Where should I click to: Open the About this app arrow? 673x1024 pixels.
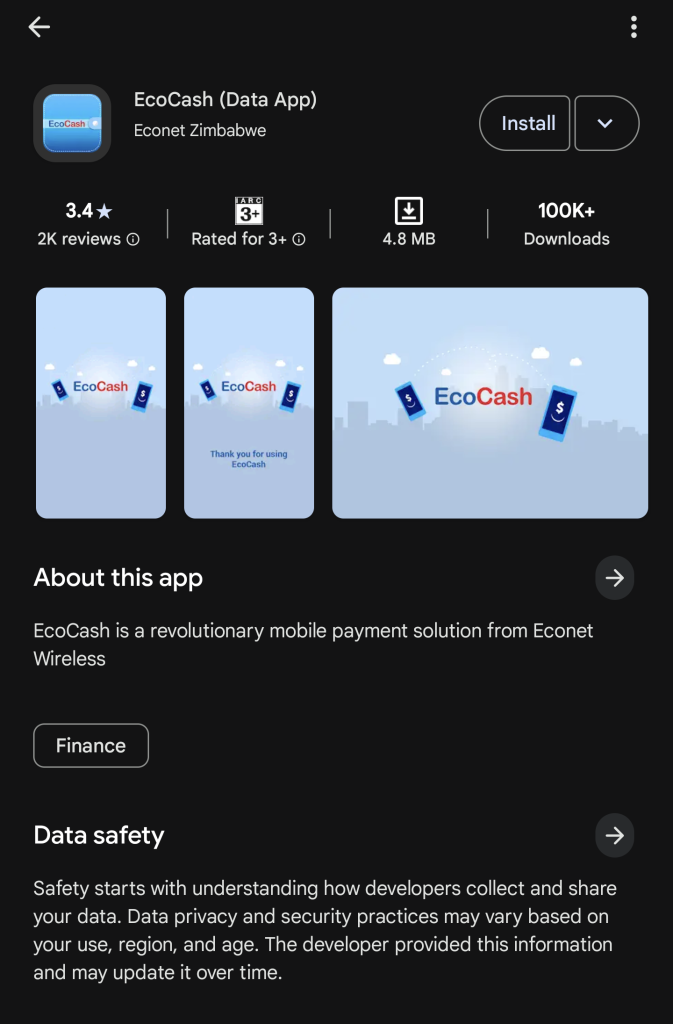(x=614, y=578)
